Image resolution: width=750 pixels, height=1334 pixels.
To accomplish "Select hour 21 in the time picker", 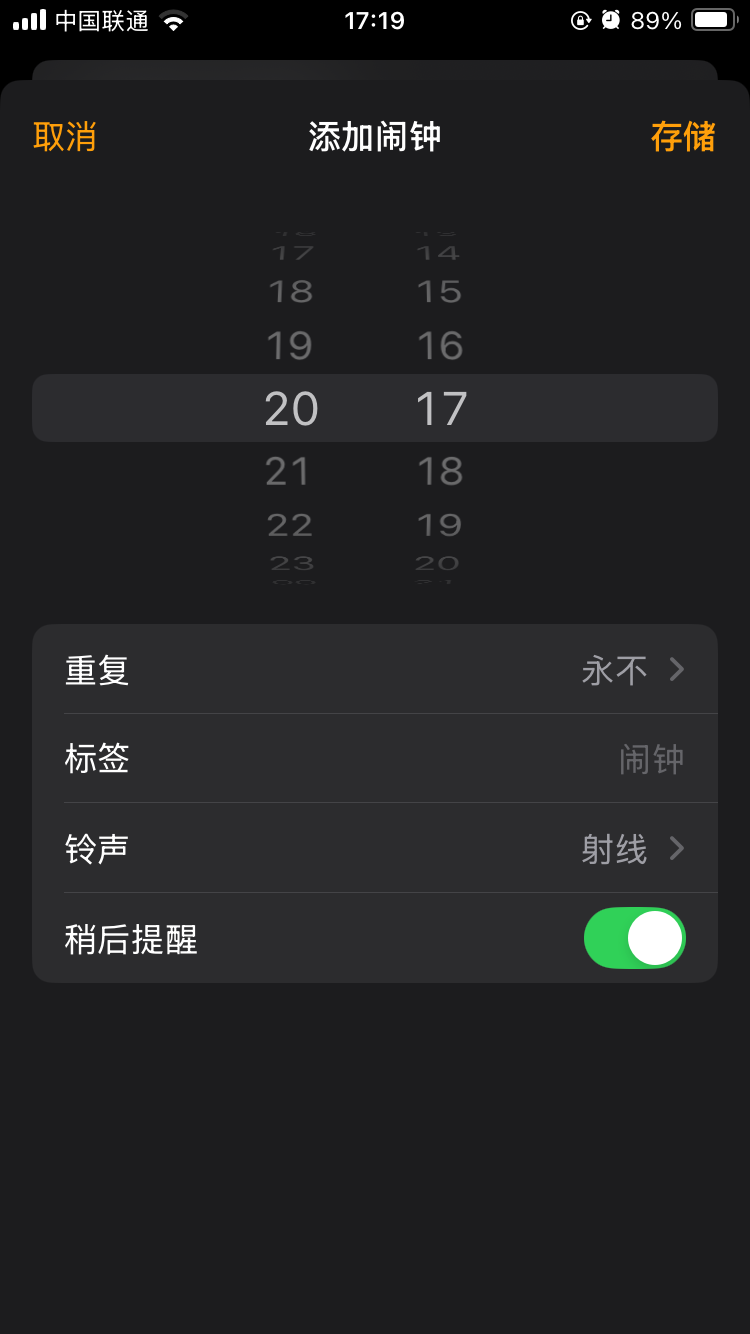I will point(289,471).
